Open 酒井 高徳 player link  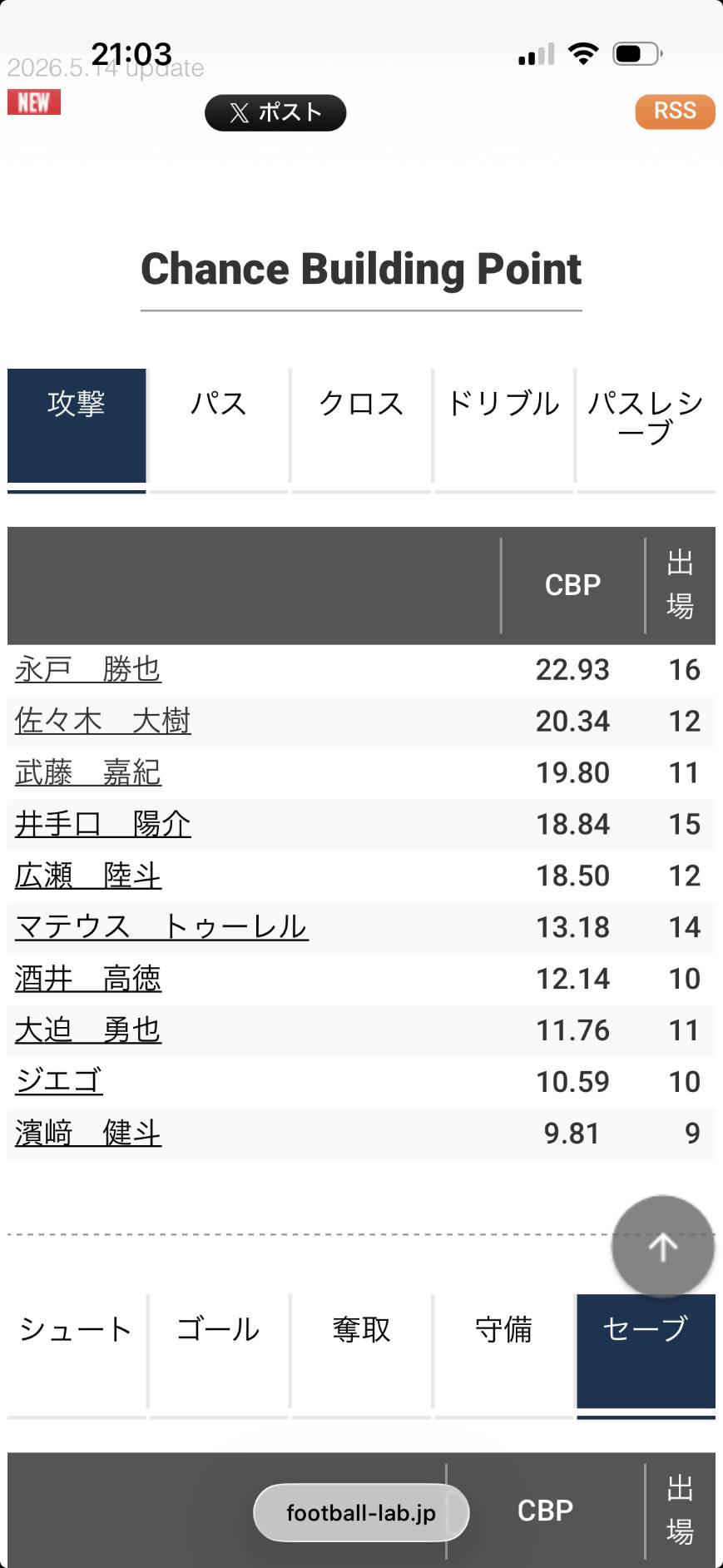(x=88, y=979)
